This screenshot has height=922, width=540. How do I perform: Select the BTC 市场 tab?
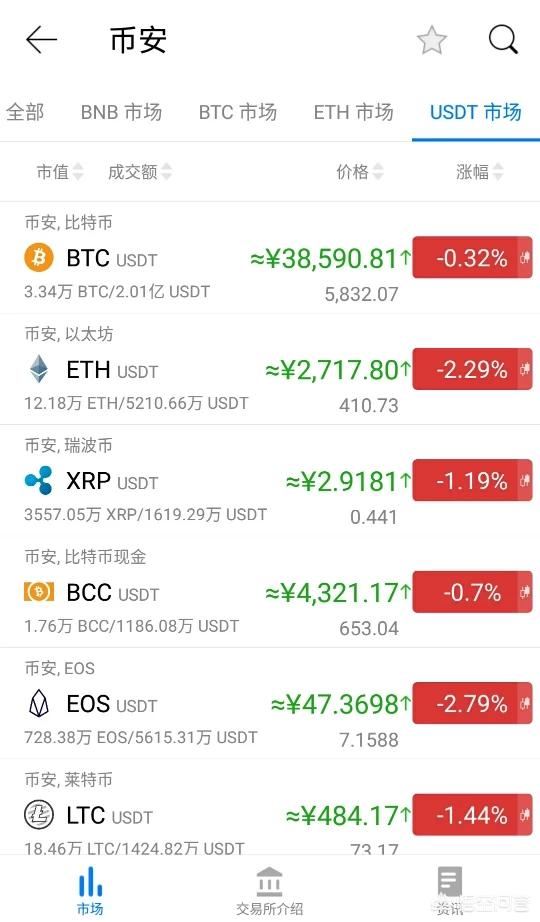click(x=238, y=112)
